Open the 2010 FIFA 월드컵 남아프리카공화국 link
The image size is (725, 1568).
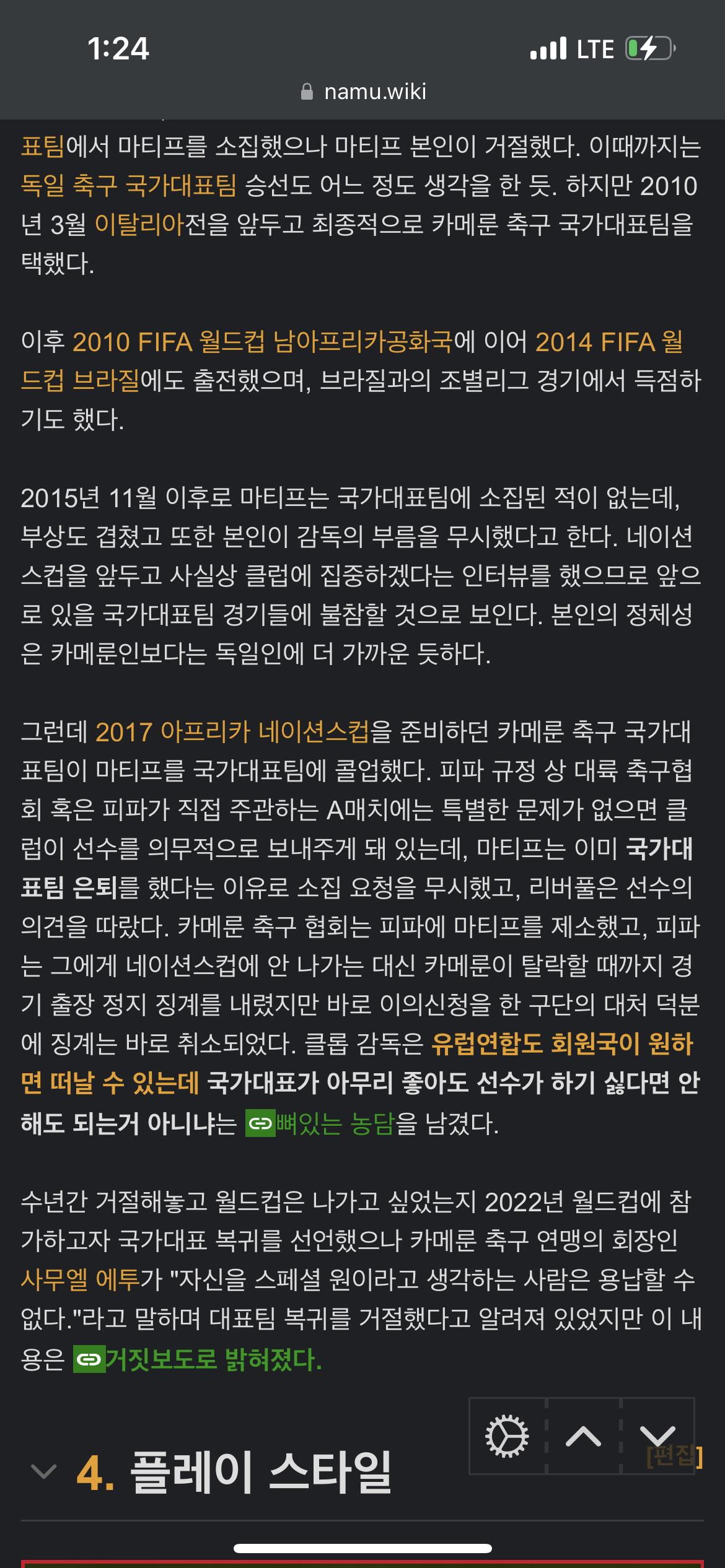(x=263, y=342)
